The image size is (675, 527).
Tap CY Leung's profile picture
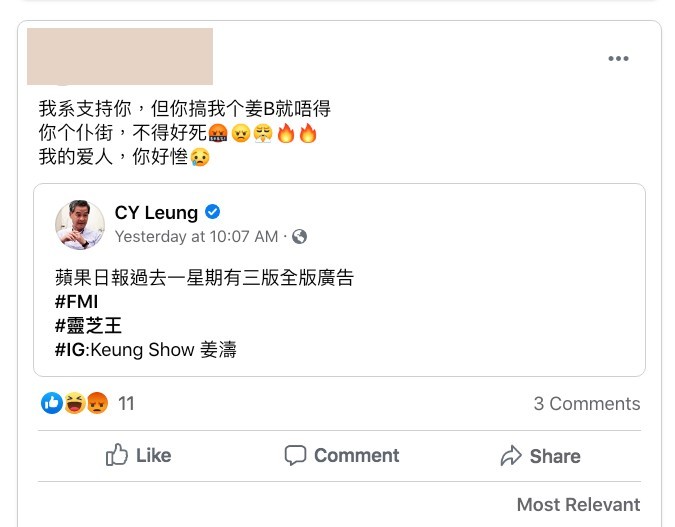pos(80,224)
